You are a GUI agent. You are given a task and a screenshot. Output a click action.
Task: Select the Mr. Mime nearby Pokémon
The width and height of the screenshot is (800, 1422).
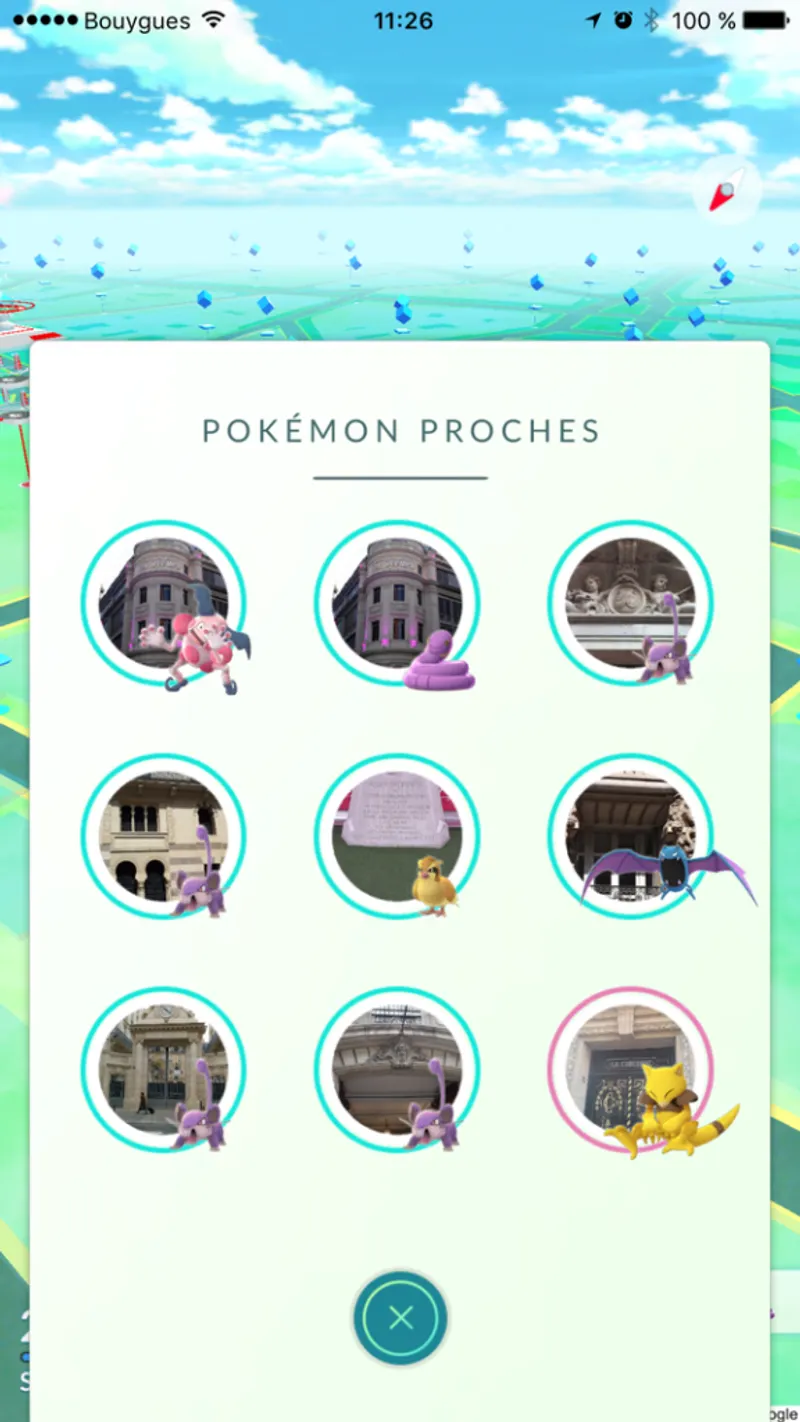pos(165,605)
